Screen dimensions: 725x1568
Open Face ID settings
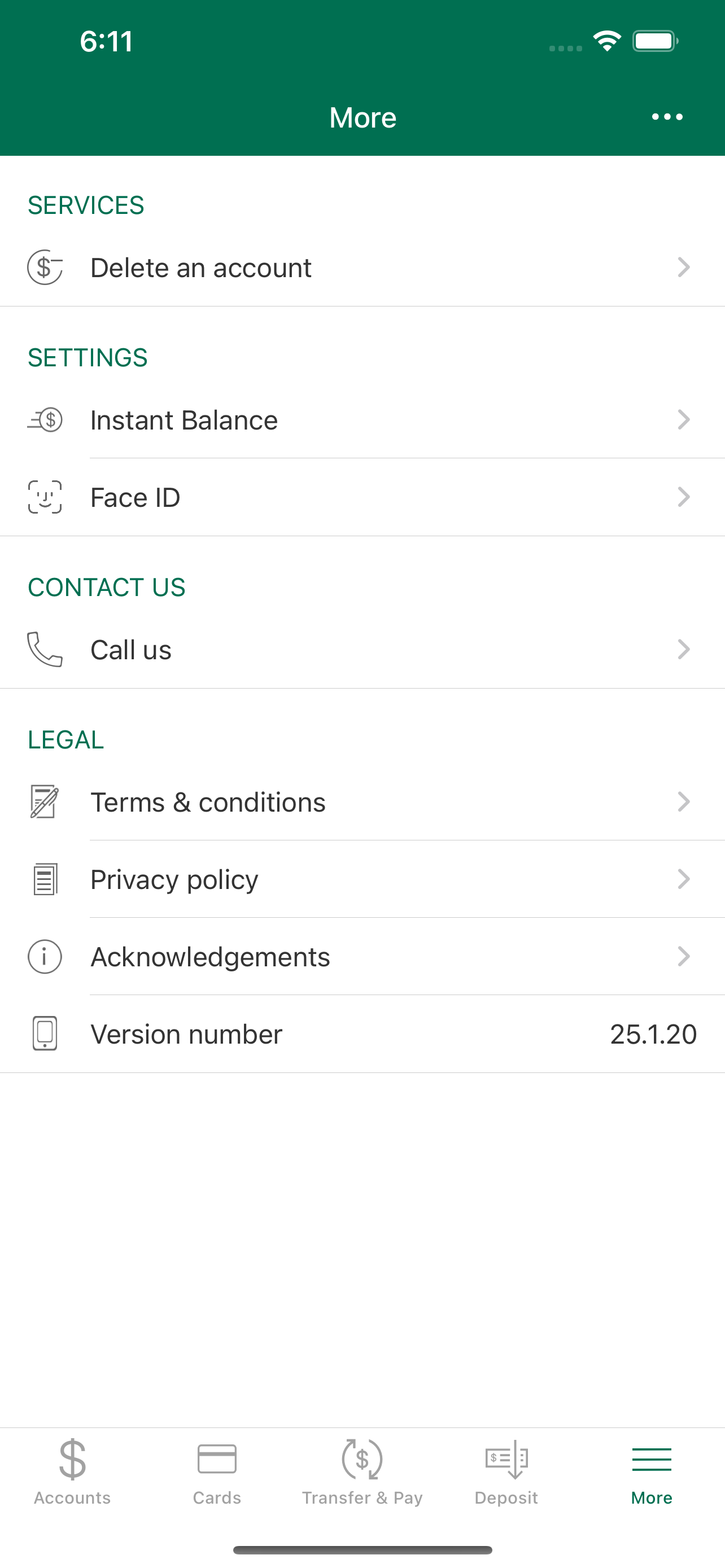(362, 497)
